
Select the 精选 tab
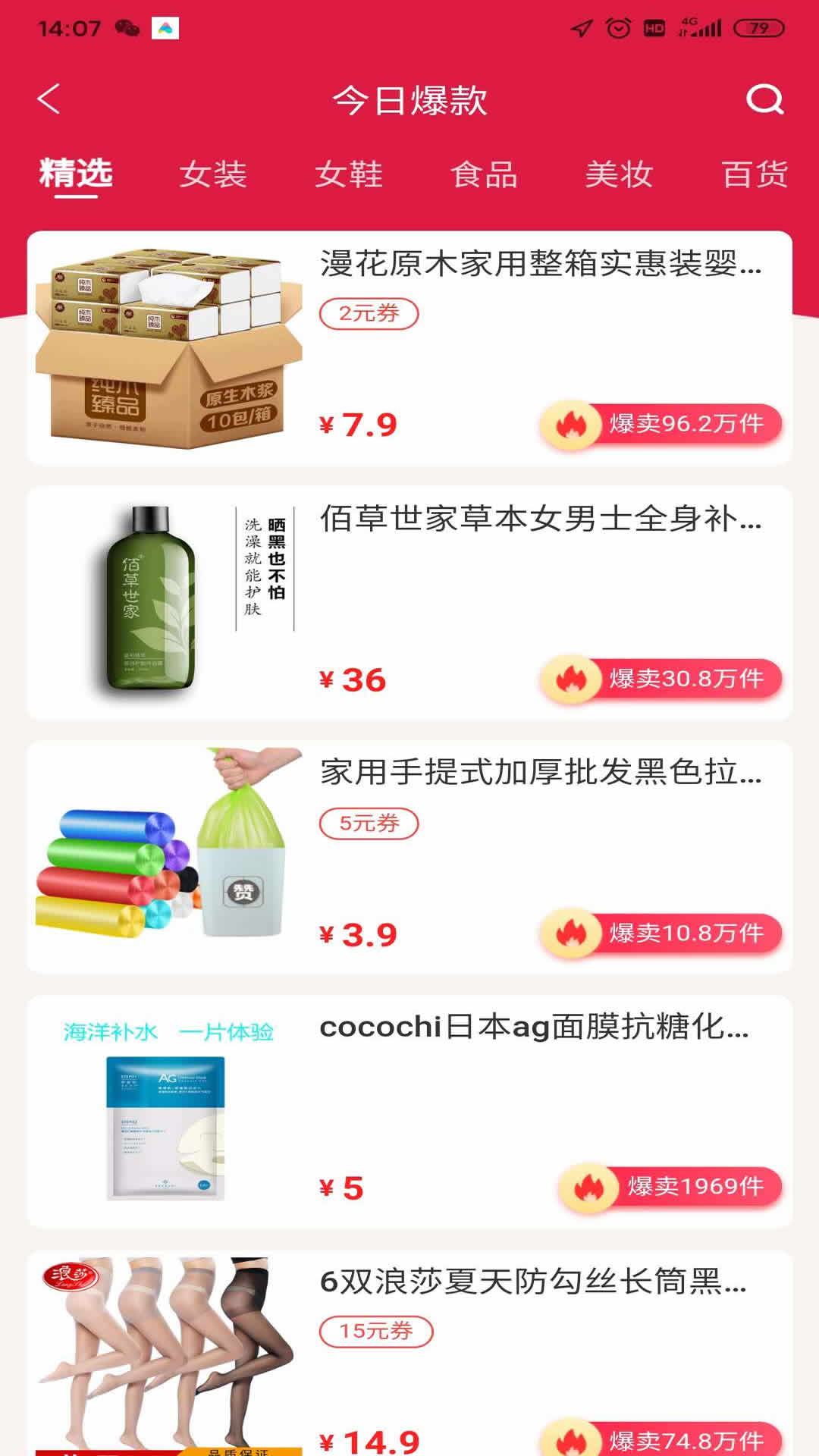76,174
